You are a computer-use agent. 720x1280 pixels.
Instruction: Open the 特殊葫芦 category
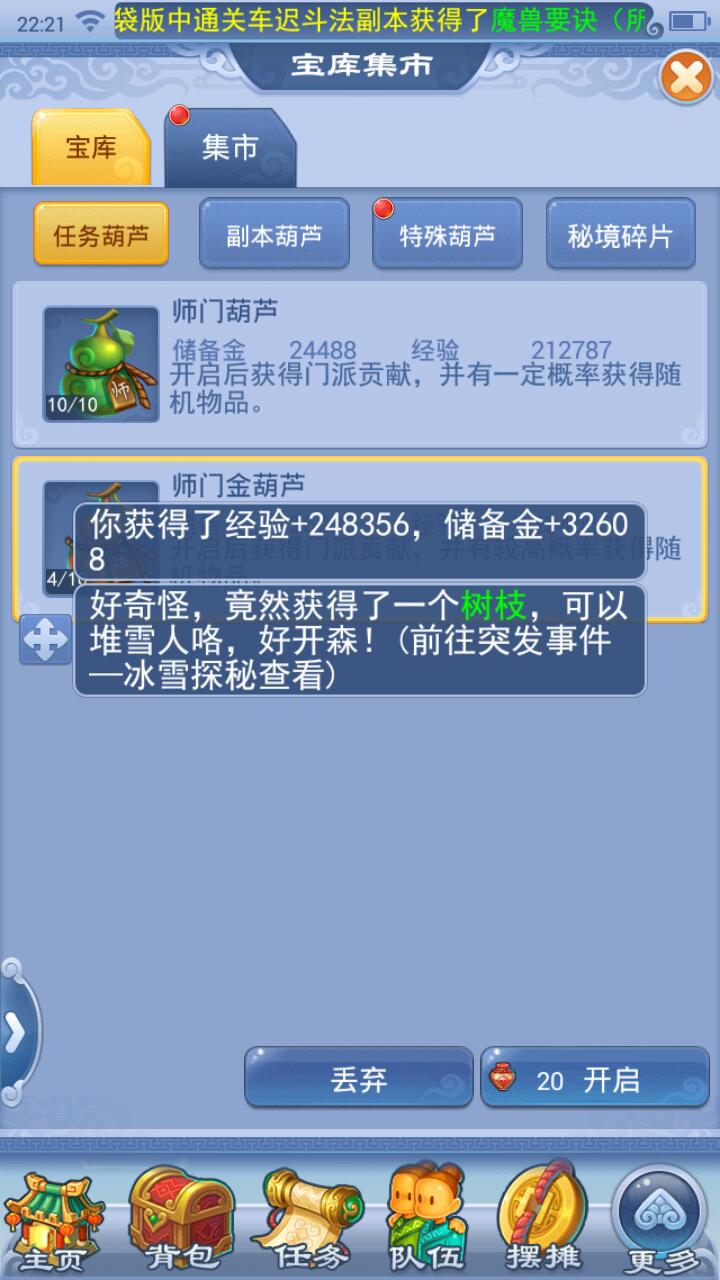click(x=447, y=235)
